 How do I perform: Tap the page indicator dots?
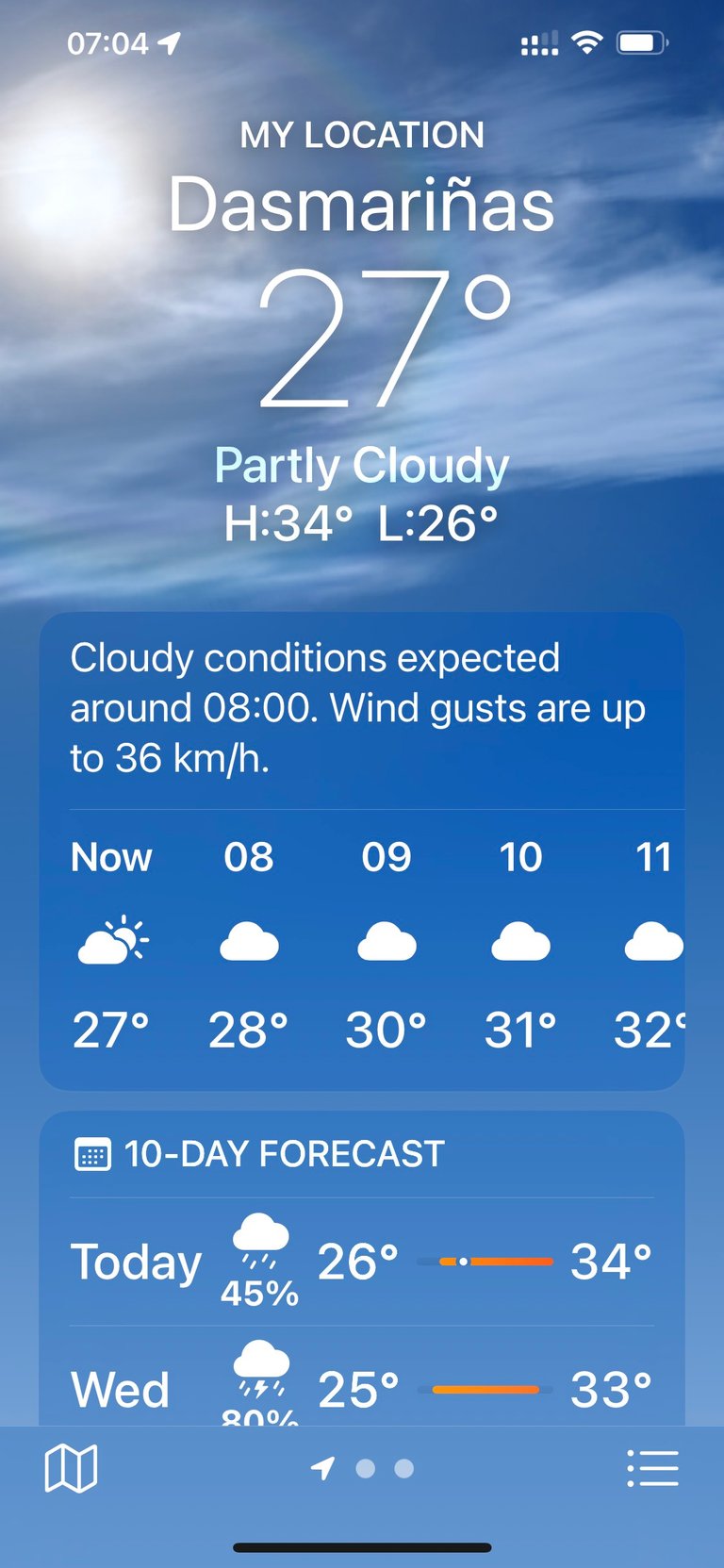coord(363,1468)
